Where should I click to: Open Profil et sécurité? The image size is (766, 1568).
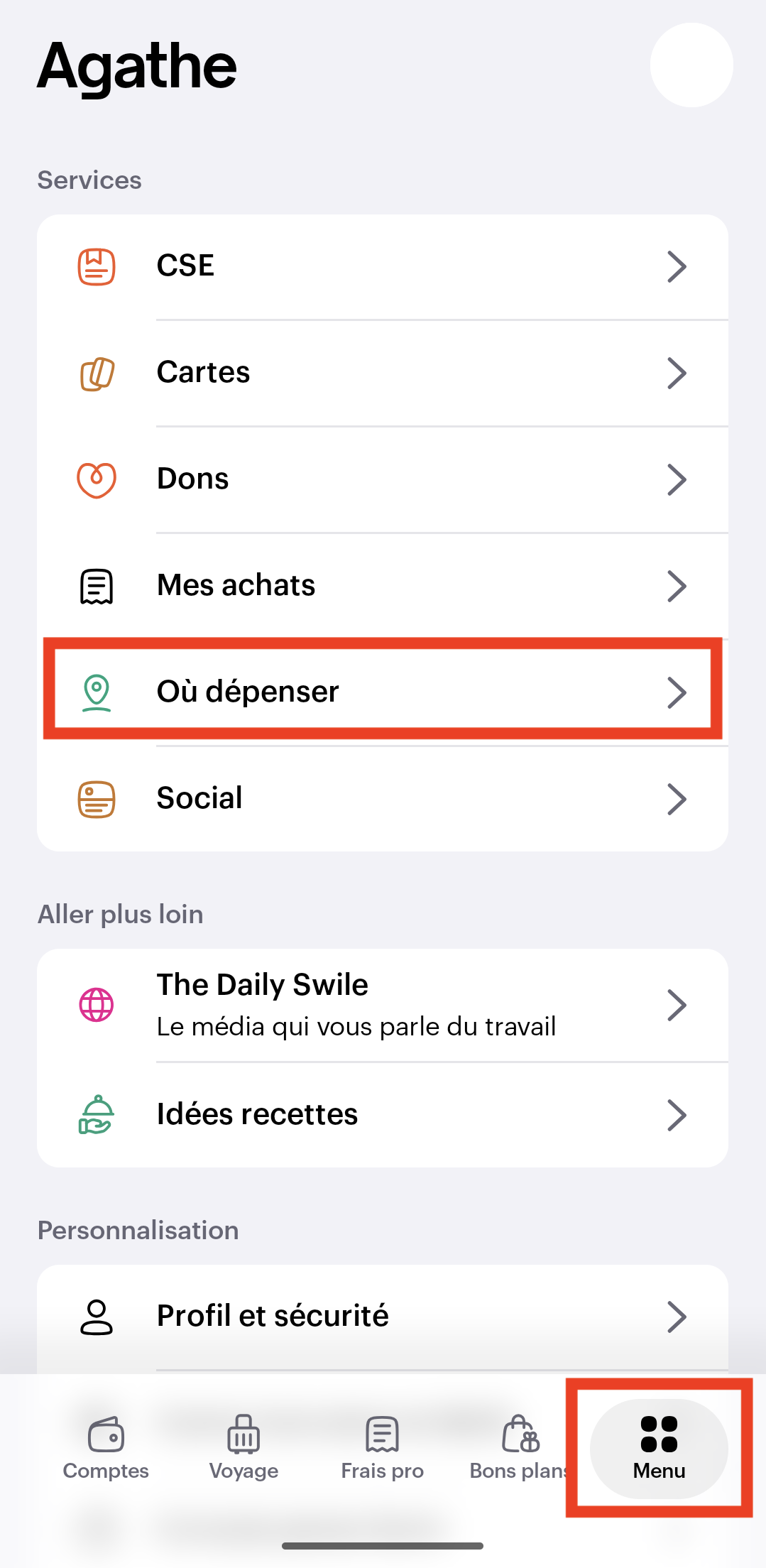click(x=382, y=1316)
